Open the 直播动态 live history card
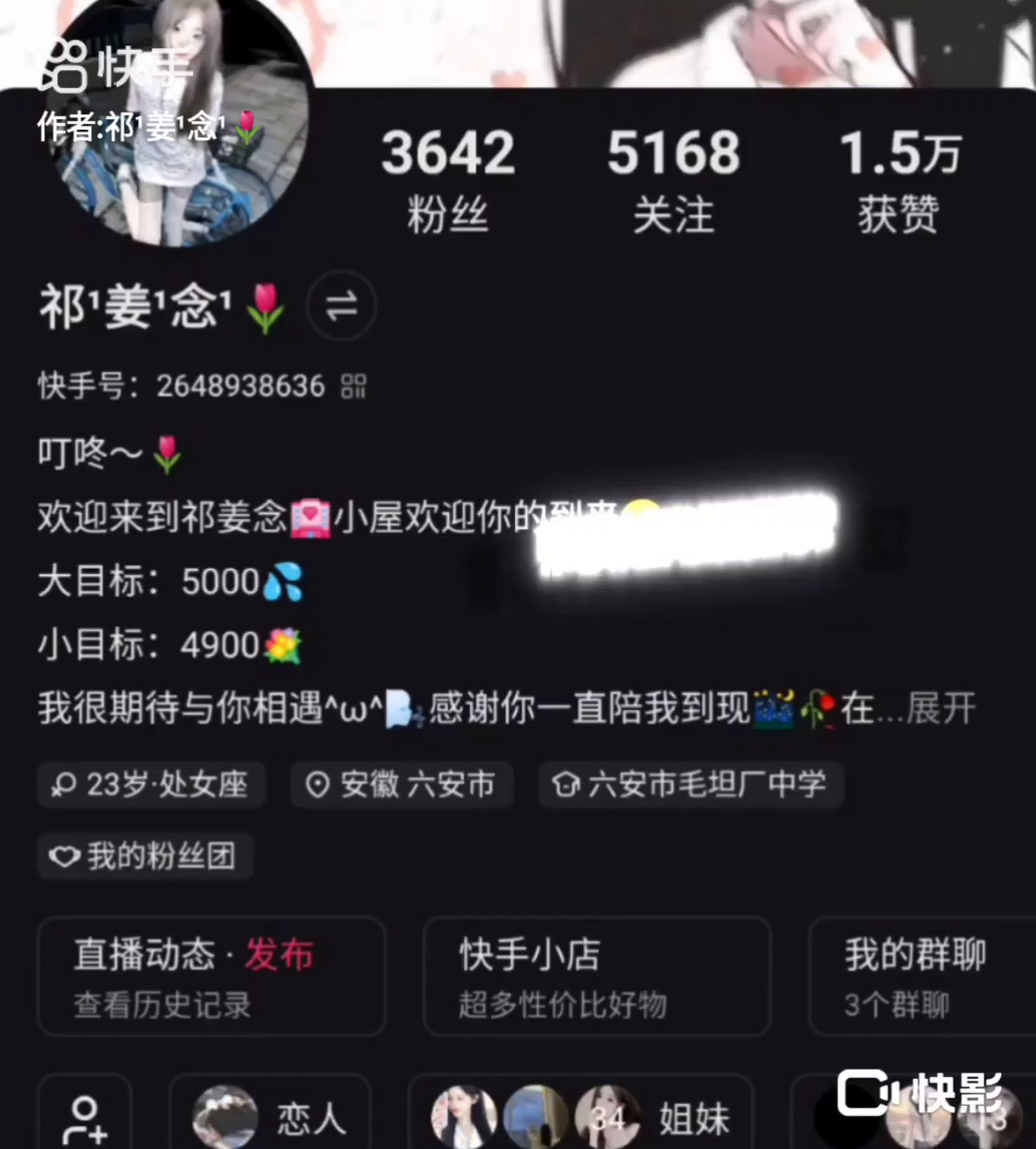The image size is (1036, 1149). (x=211, y=975)
